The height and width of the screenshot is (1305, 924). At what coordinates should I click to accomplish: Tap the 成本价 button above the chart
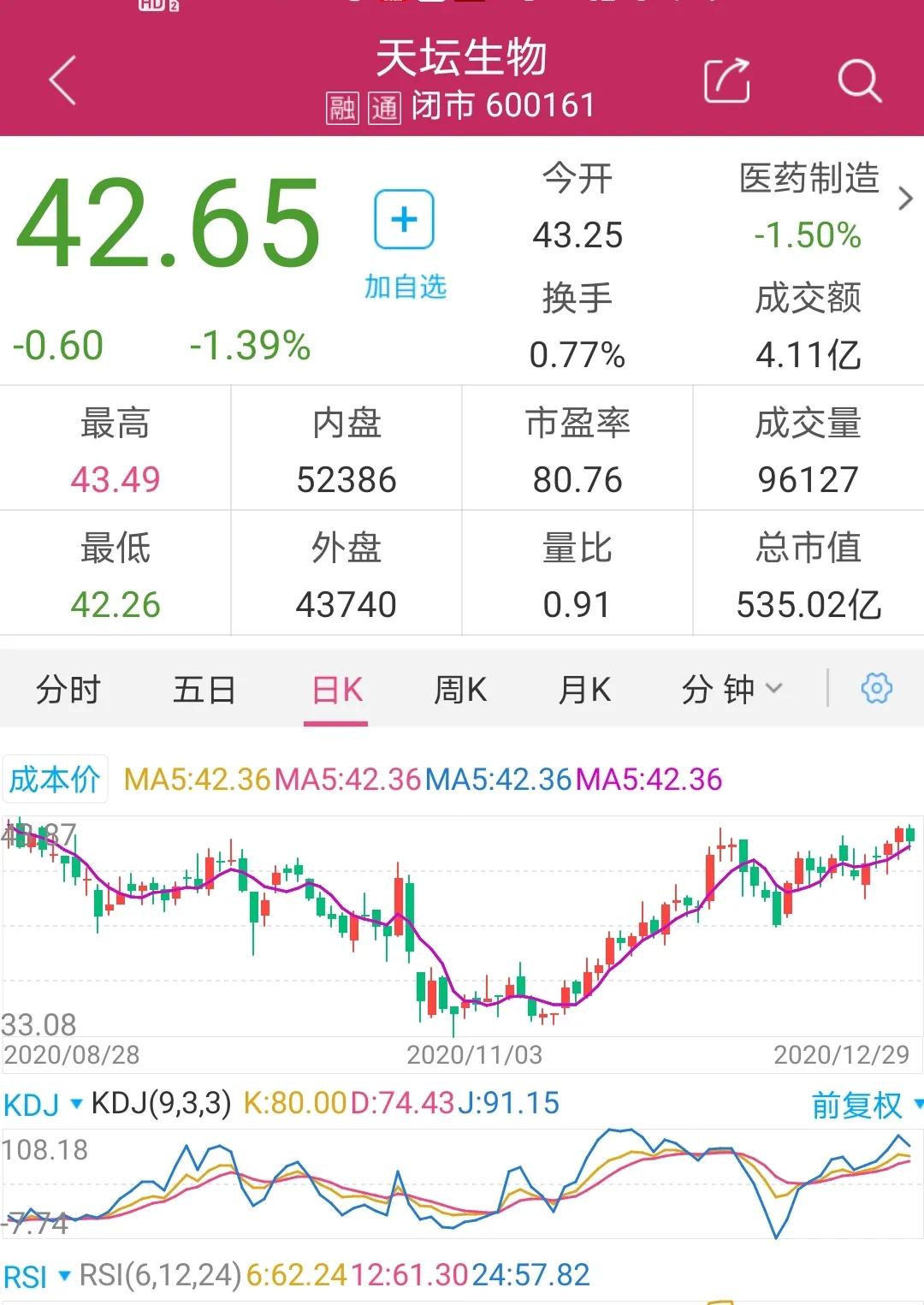pos(55,780)
